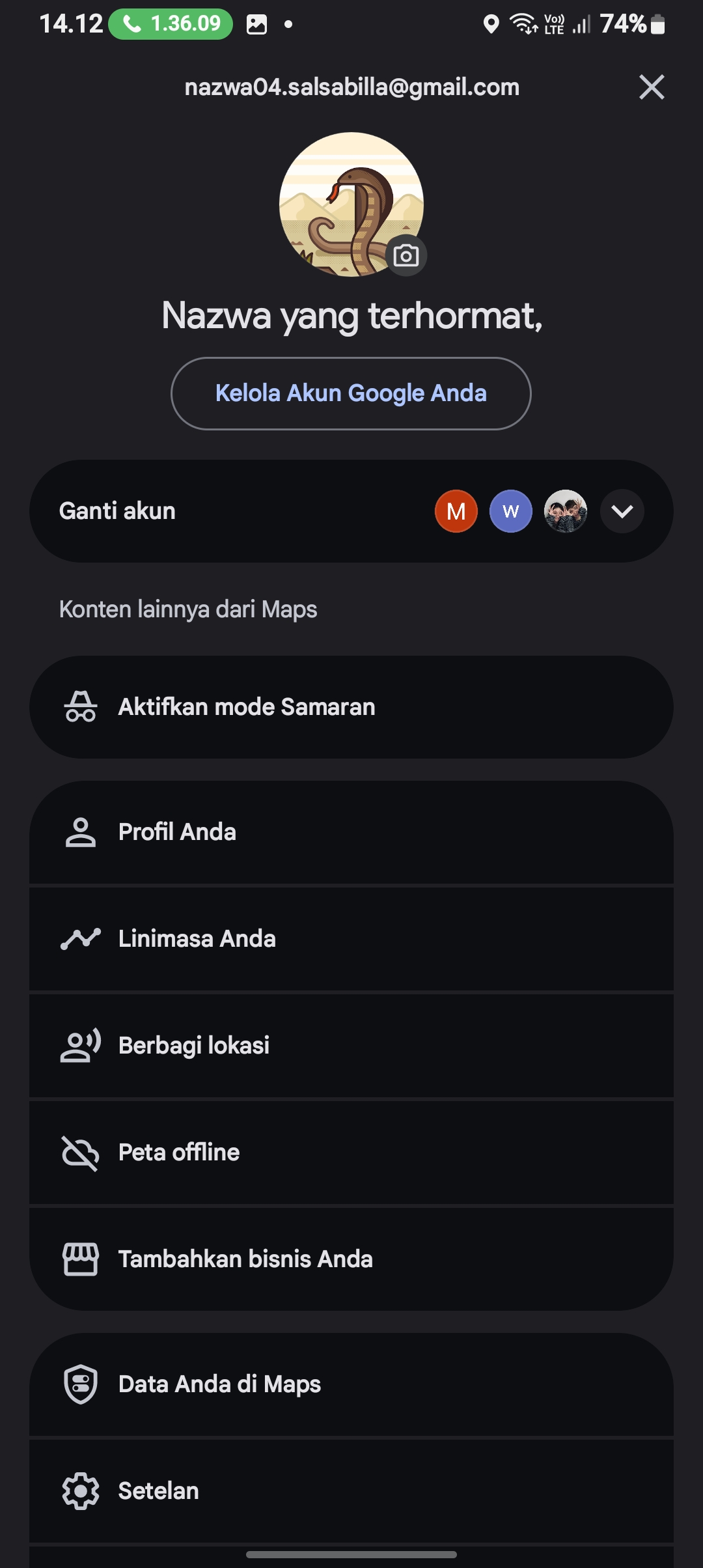This screenshot has width=703, height=1568.
Task: Expand the Ganti akun account list
Action: [622, 511]
